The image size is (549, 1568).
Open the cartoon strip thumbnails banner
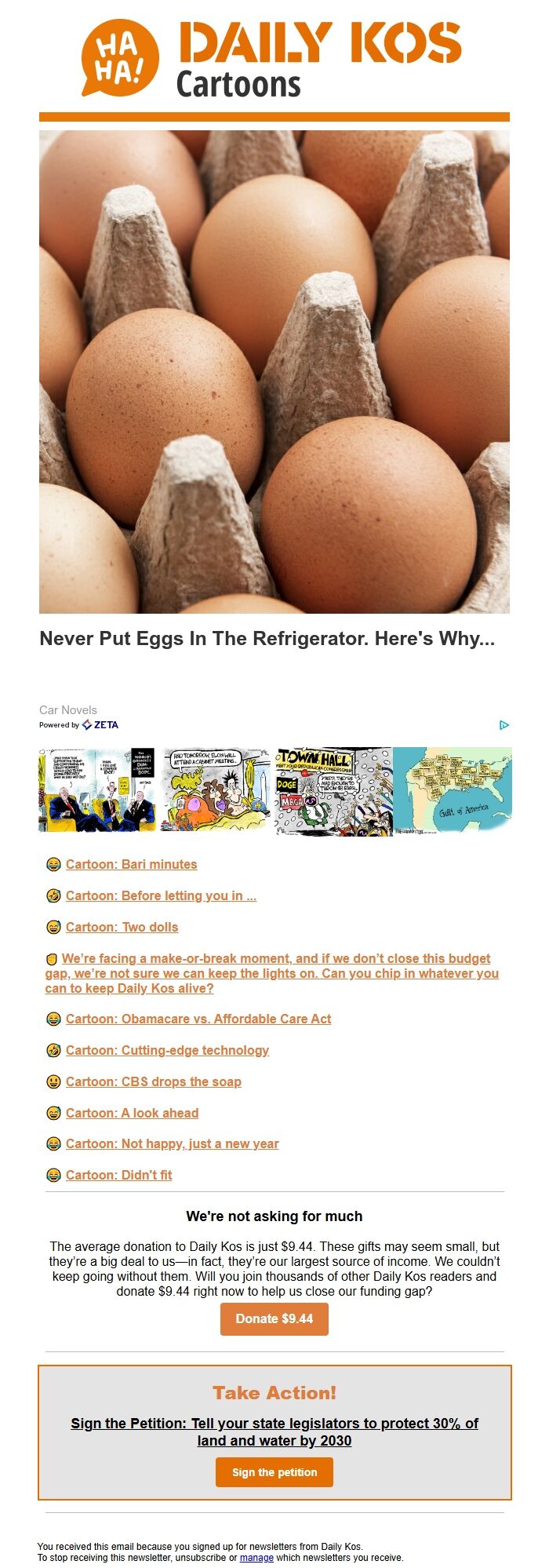(274, 790)
